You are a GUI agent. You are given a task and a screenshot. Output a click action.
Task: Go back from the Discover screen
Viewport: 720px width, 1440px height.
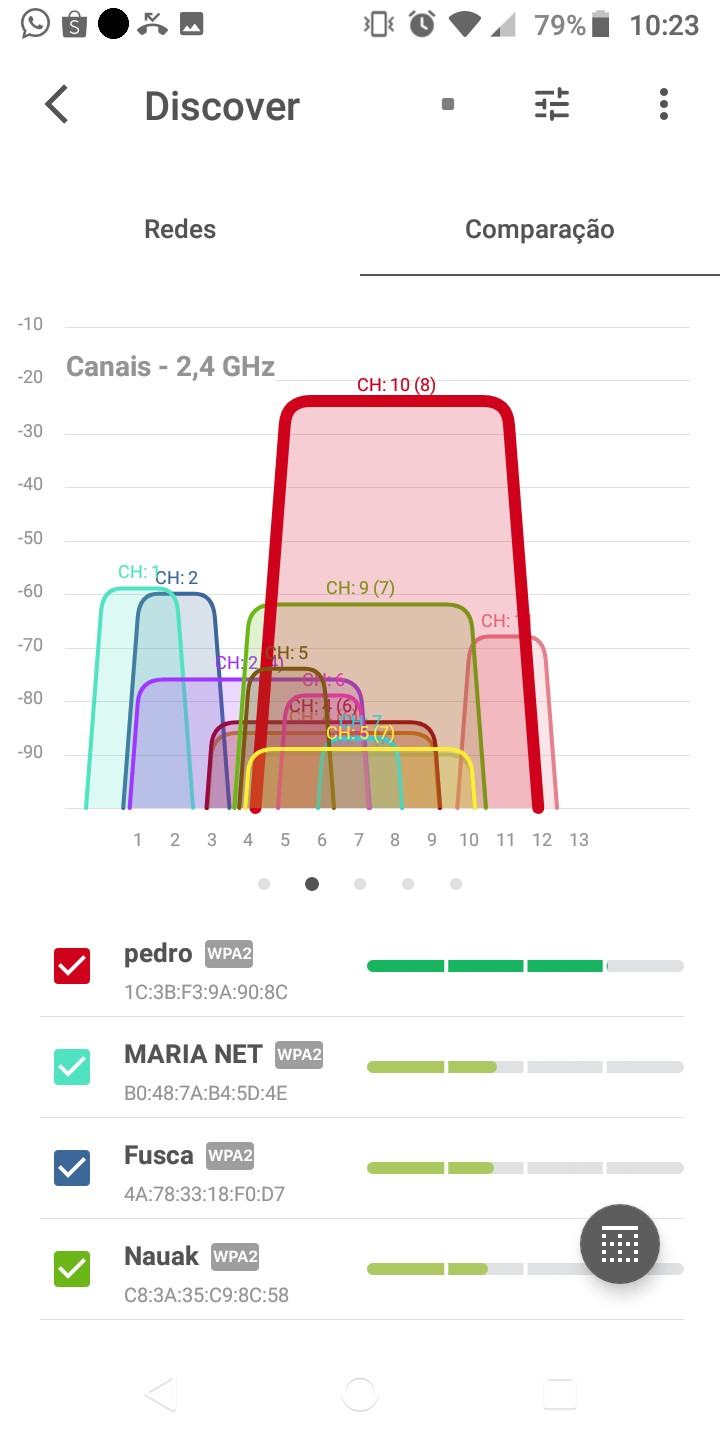coord(57,104)
